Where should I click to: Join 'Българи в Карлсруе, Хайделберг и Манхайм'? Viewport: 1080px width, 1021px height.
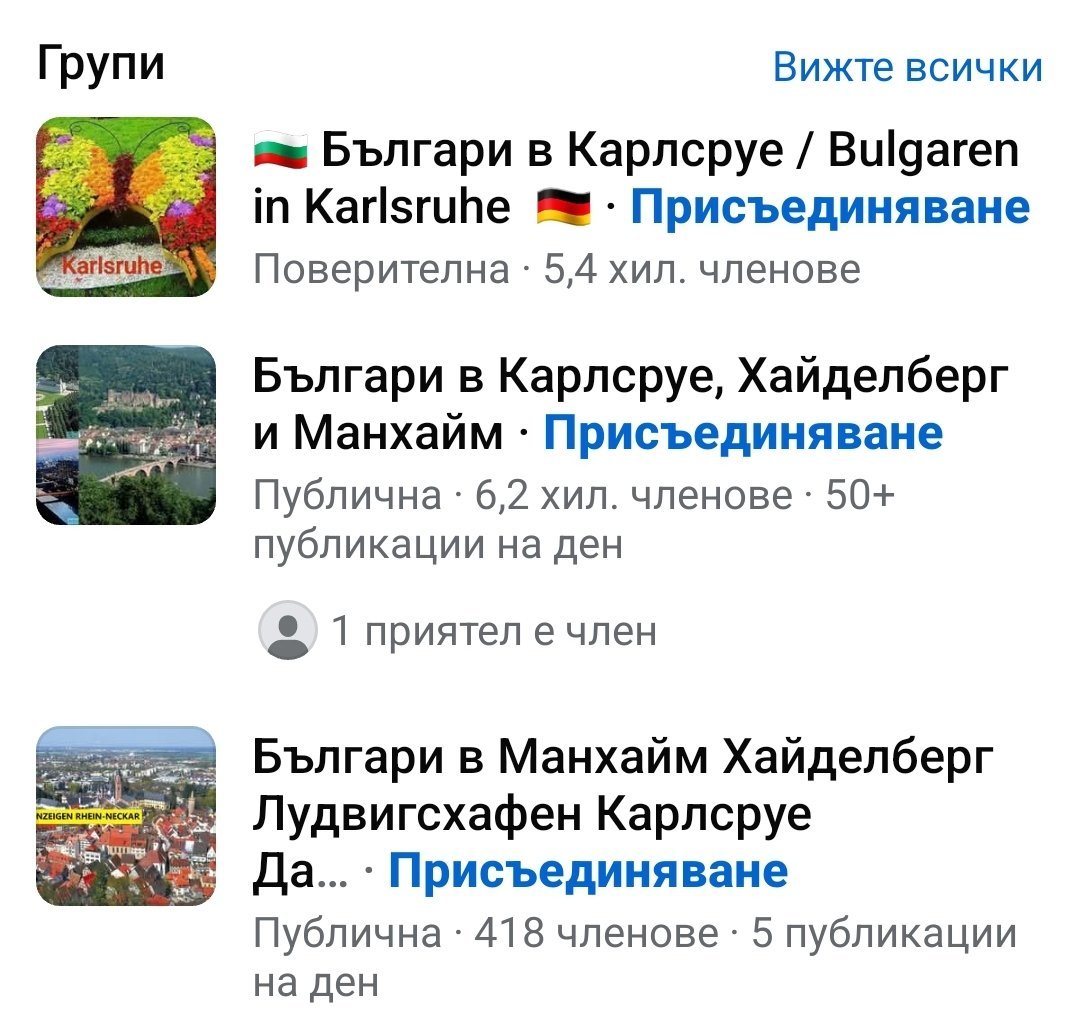coord(743,433)
